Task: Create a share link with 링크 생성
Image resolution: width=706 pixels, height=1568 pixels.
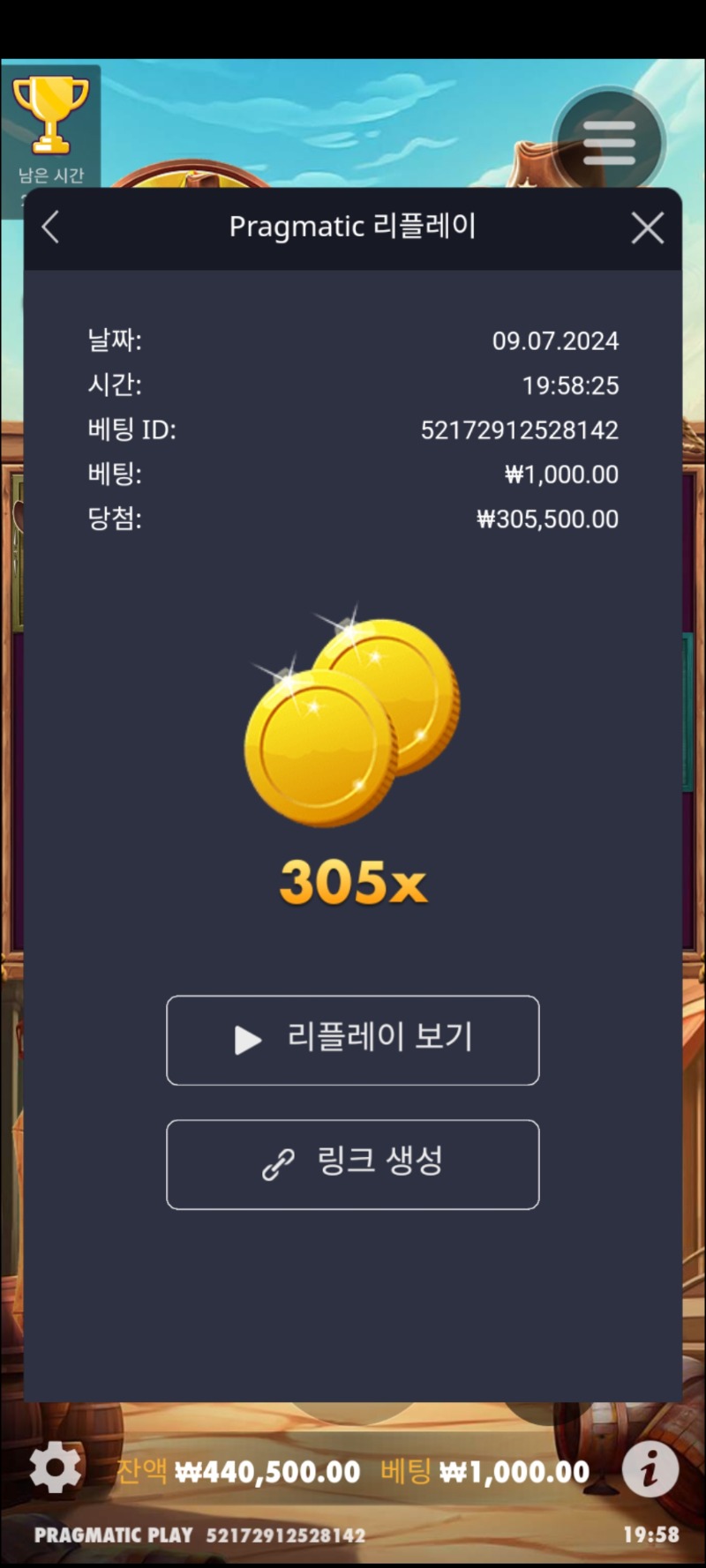Action: 353,1164
